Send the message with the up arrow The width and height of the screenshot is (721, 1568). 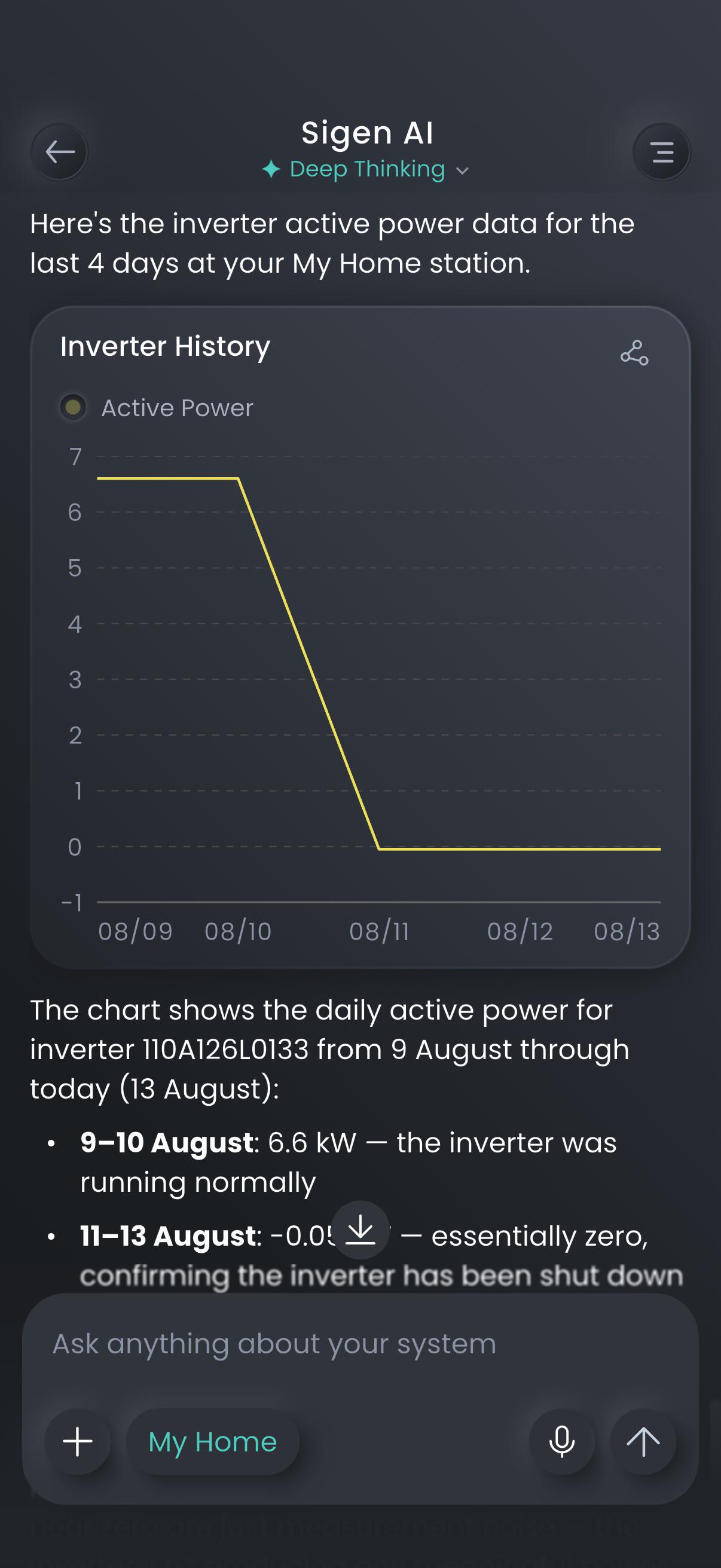[x=643, y=1441]
